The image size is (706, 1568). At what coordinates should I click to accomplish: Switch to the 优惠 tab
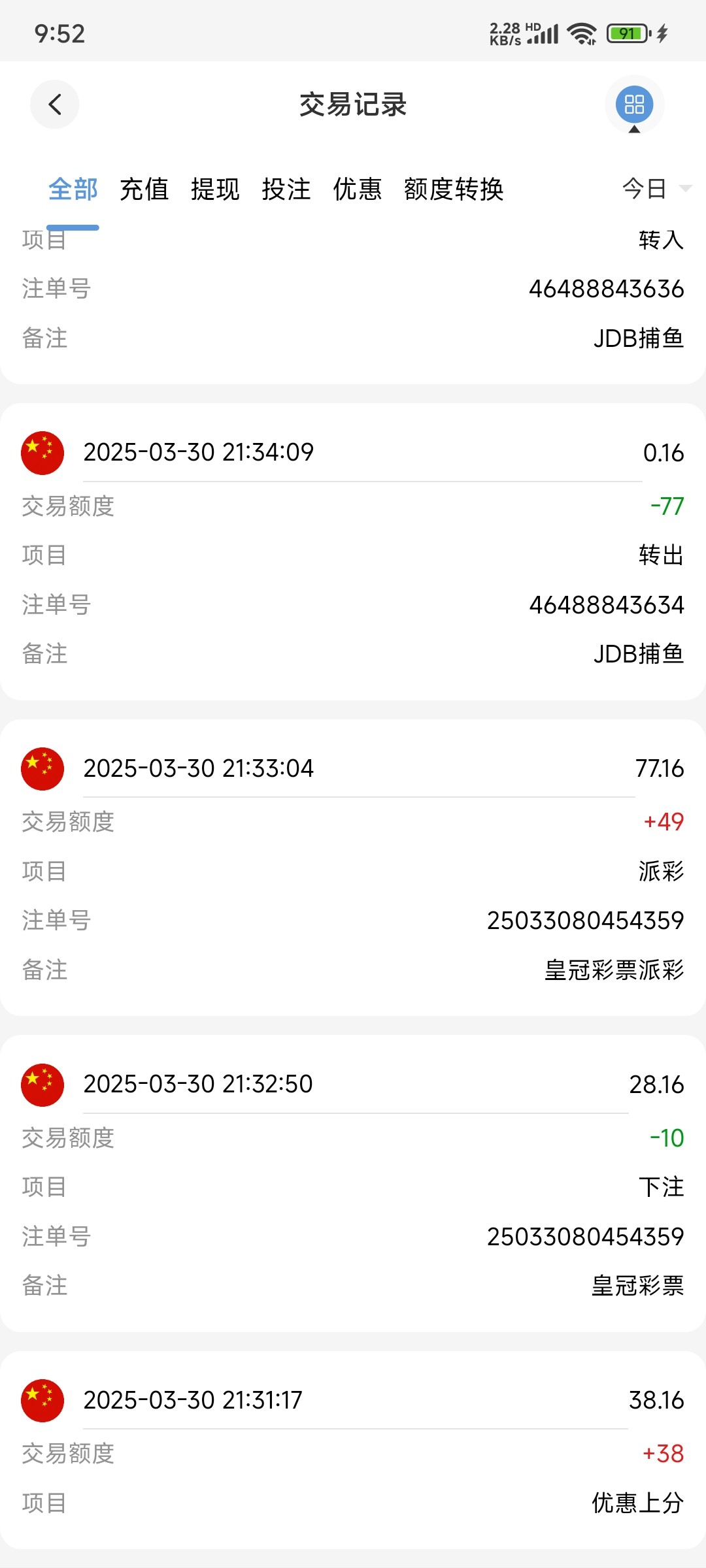(358, 189)
